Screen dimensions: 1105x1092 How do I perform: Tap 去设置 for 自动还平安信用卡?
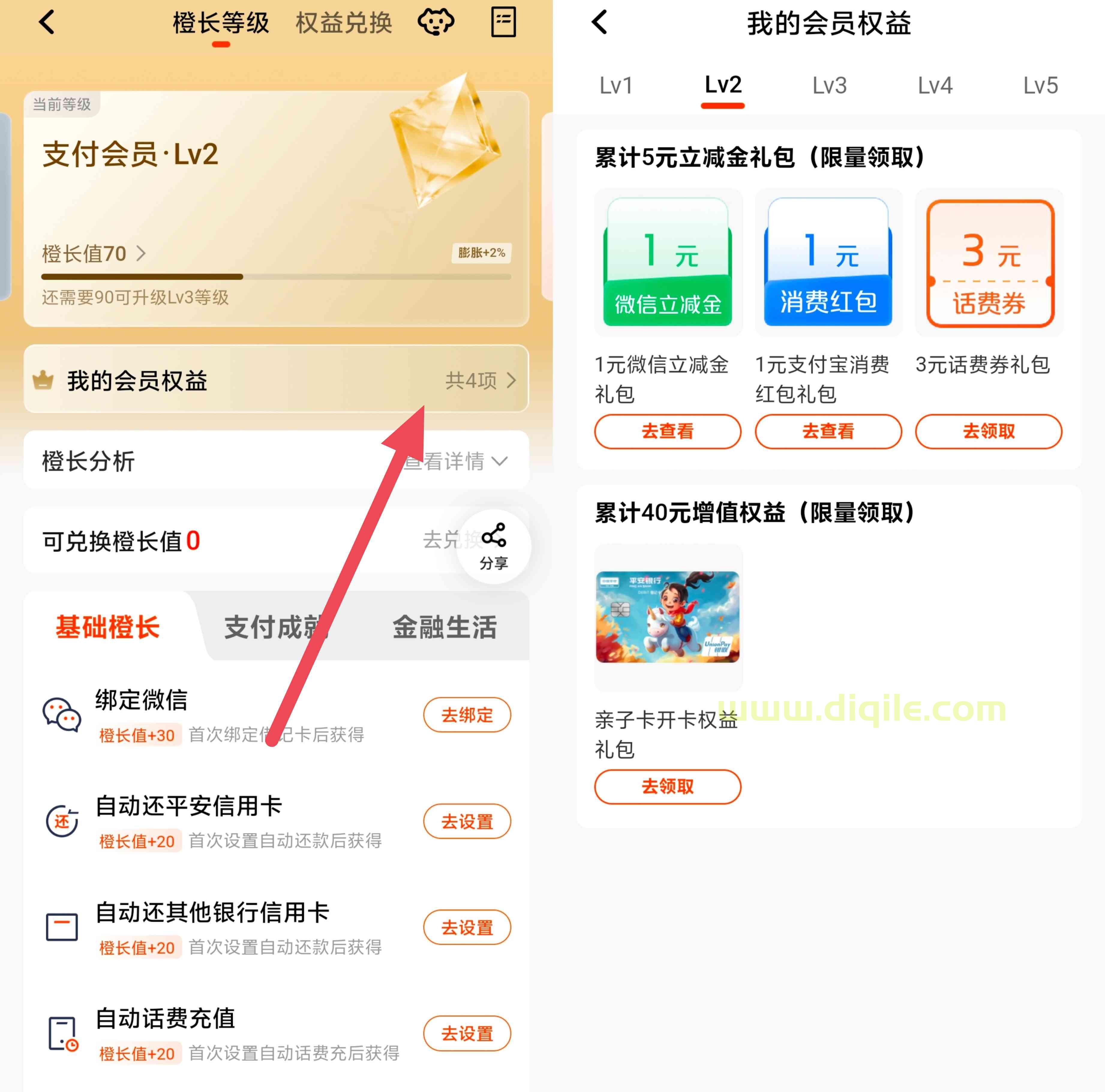coord(467,821)
